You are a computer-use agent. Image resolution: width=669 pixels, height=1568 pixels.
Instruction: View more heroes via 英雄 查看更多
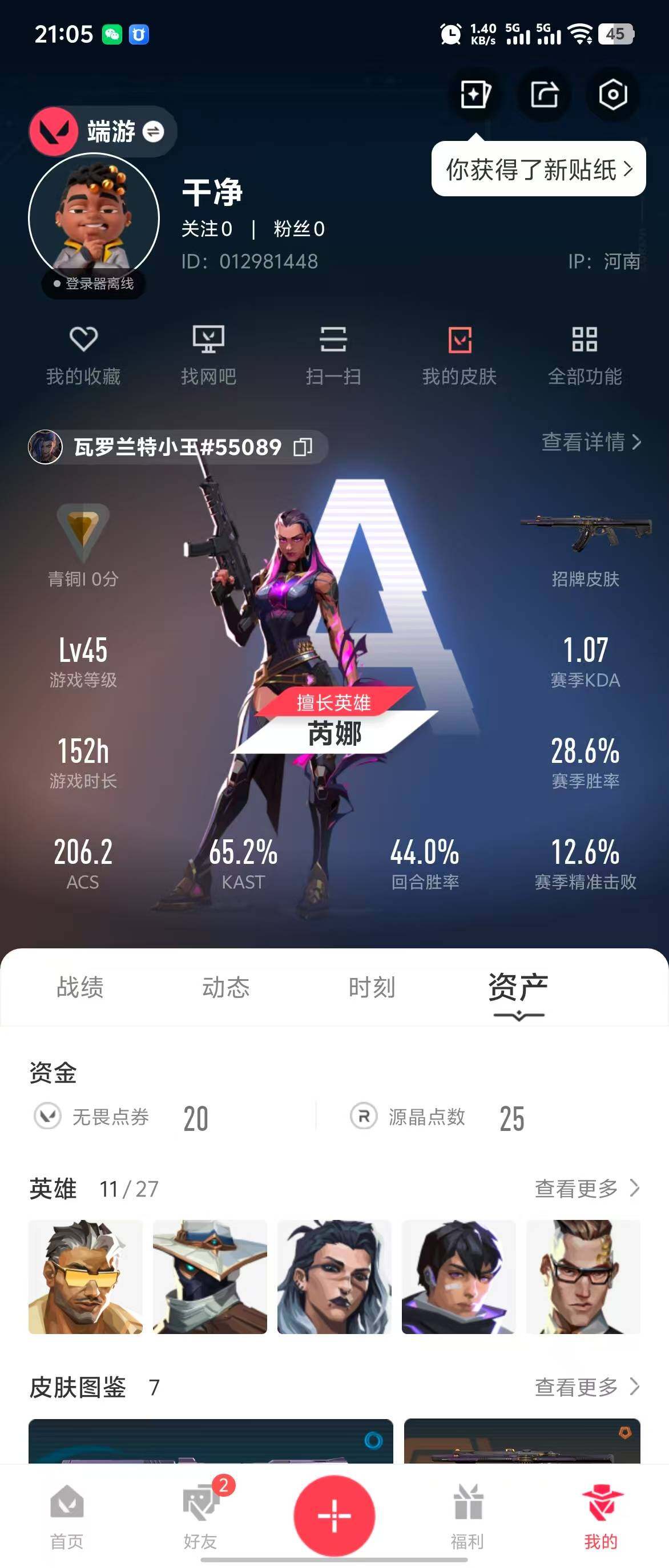(586, 1188)
